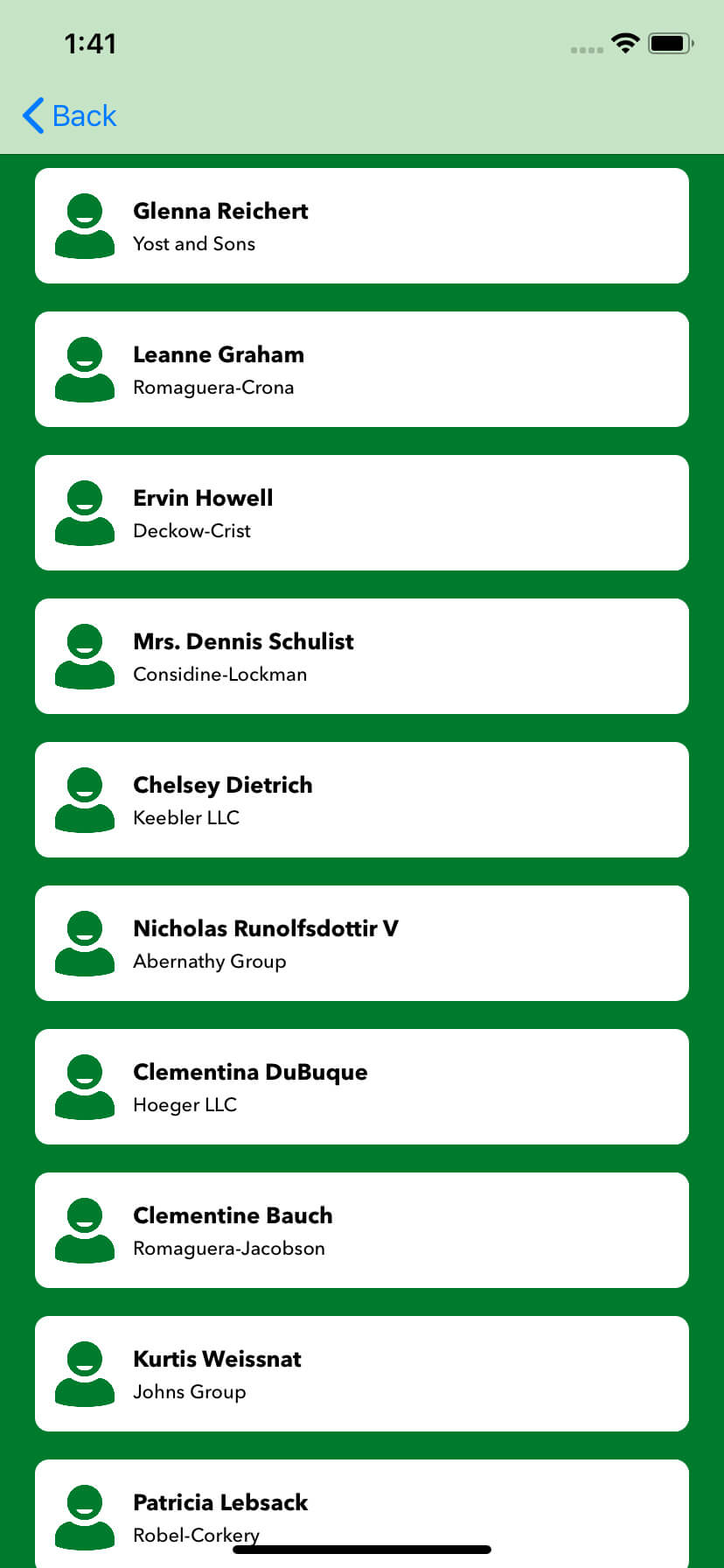View Ervin Howell's details
724x1568 pixels.
pyautogui.click(x=361, y=513)
